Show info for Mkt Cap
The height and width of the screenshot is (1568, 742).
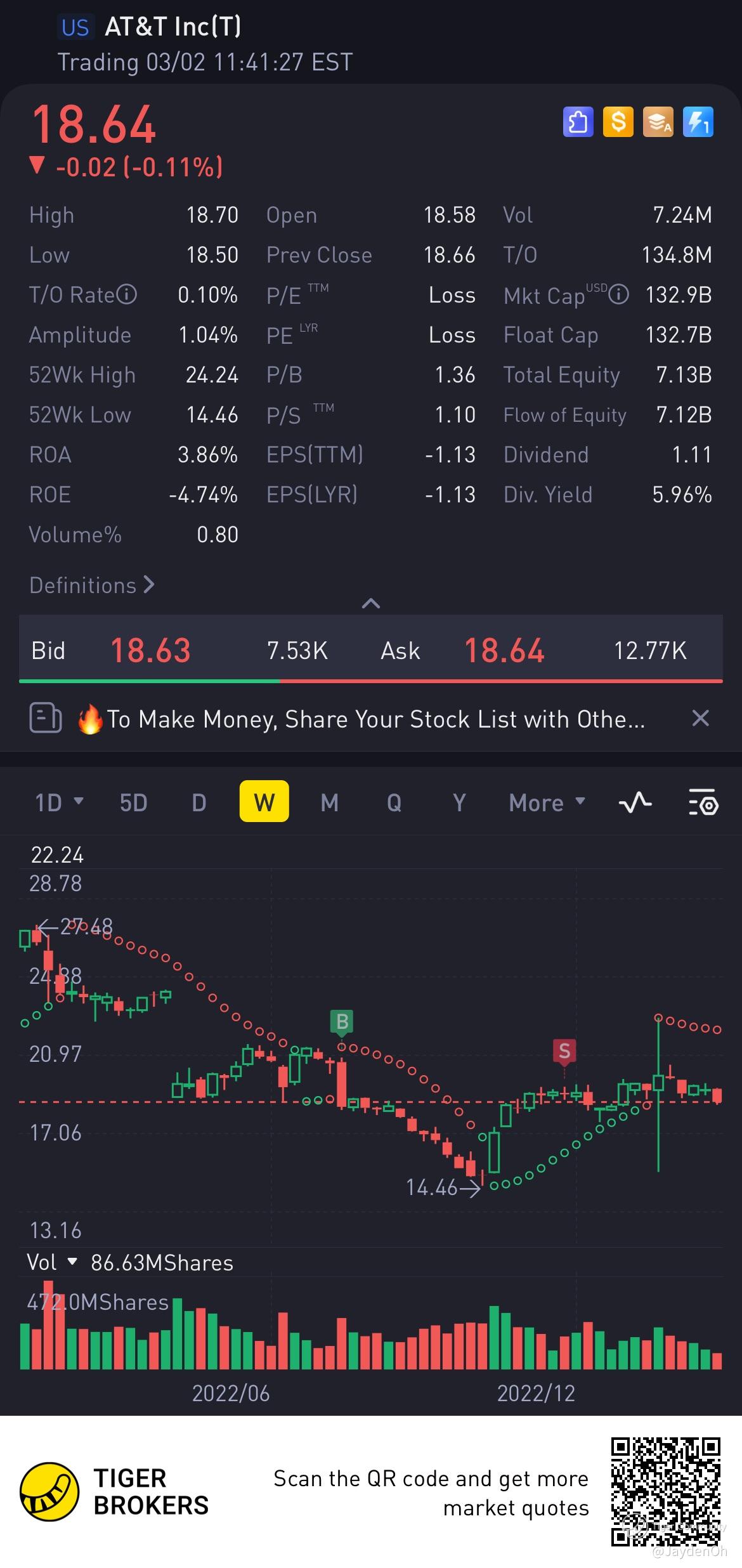(619, 295)
